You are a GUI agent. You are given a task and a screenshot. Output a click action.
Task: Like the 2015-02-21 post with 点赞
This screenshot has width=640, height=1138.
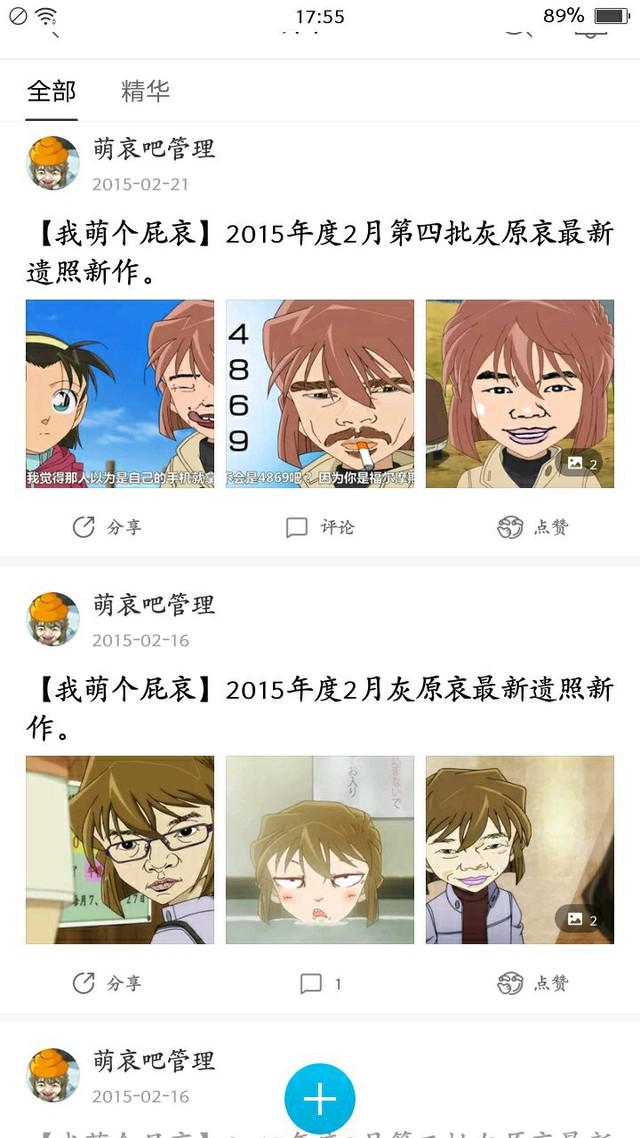[533, 527]
